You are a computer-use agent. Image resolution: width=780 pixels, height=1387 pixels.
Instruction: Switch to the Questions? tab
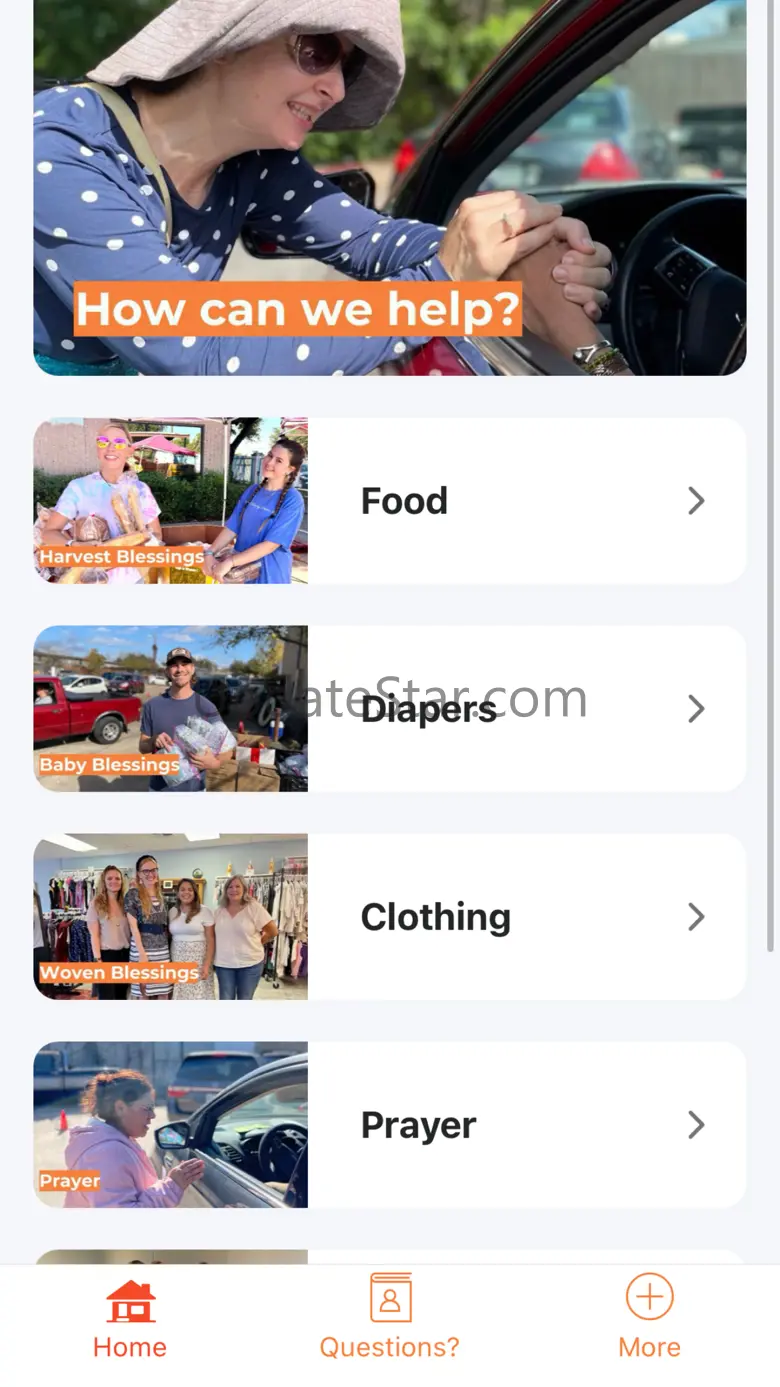390,1319
